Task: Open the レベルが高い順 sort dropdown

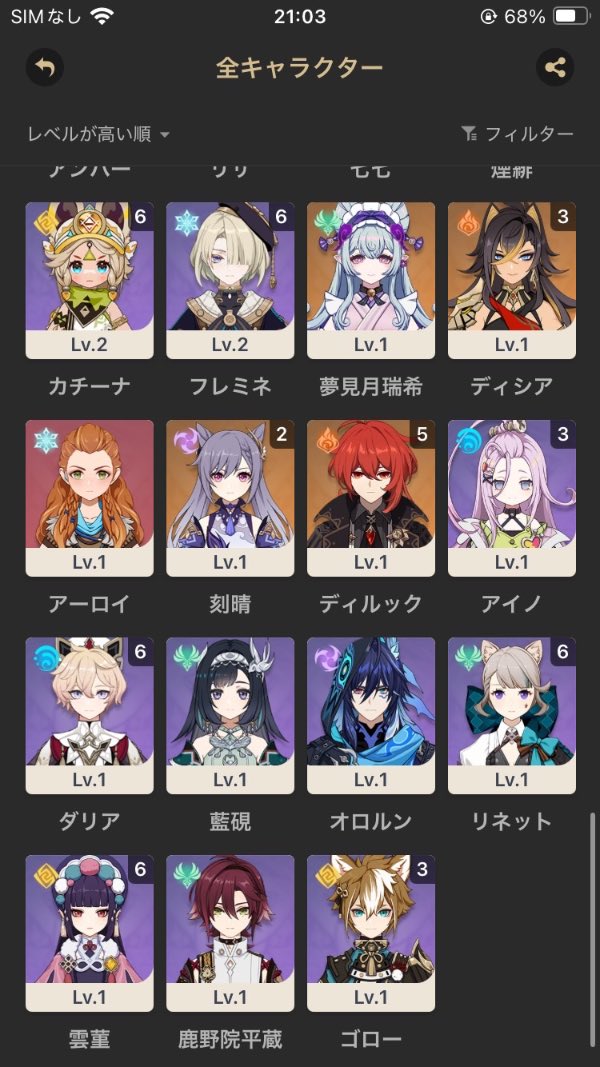Action: point(98,134)
